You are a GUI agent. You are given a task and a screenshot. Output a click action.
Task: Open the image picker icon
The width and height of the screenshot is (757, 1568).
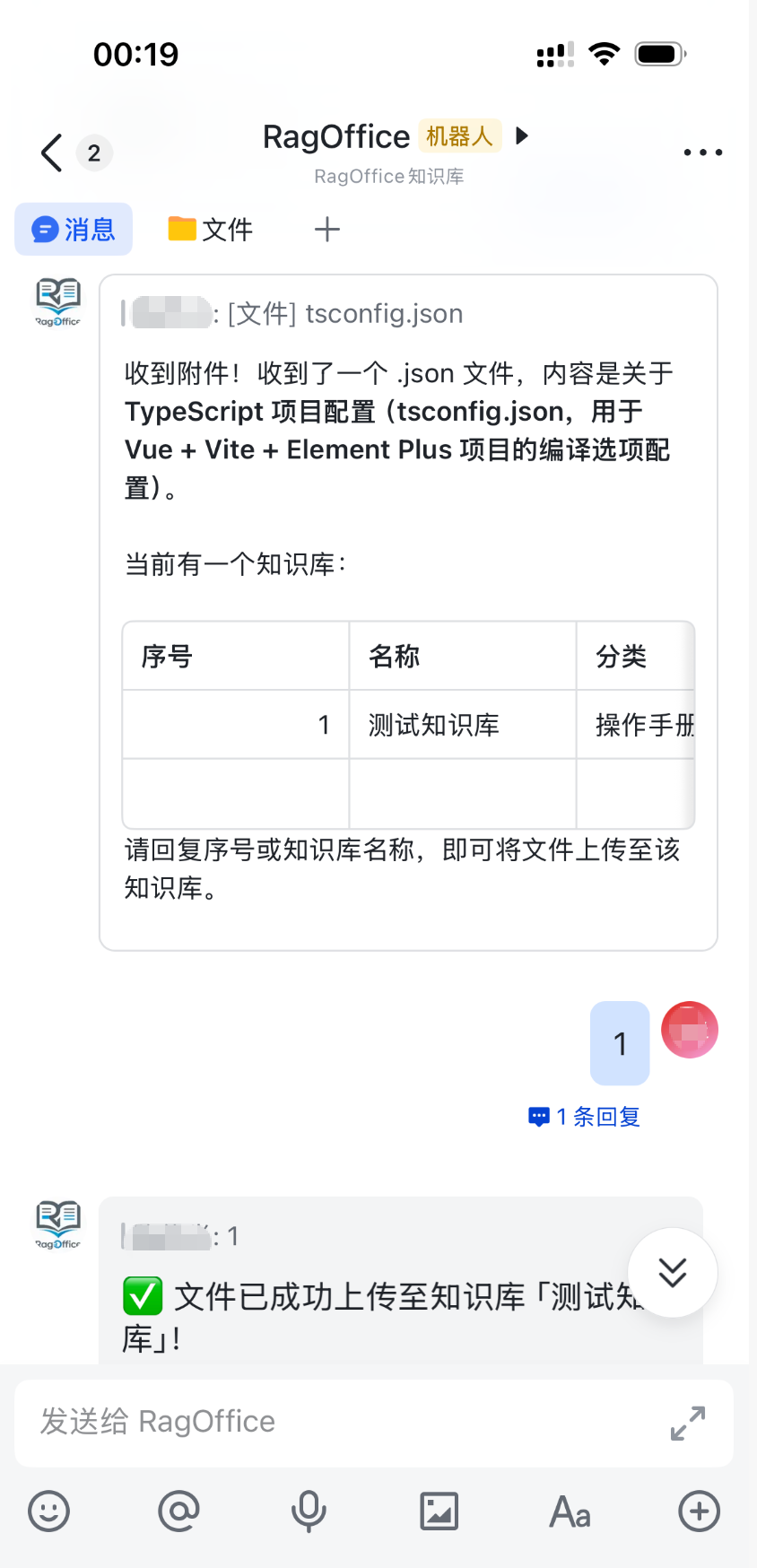click(439, 1511)
